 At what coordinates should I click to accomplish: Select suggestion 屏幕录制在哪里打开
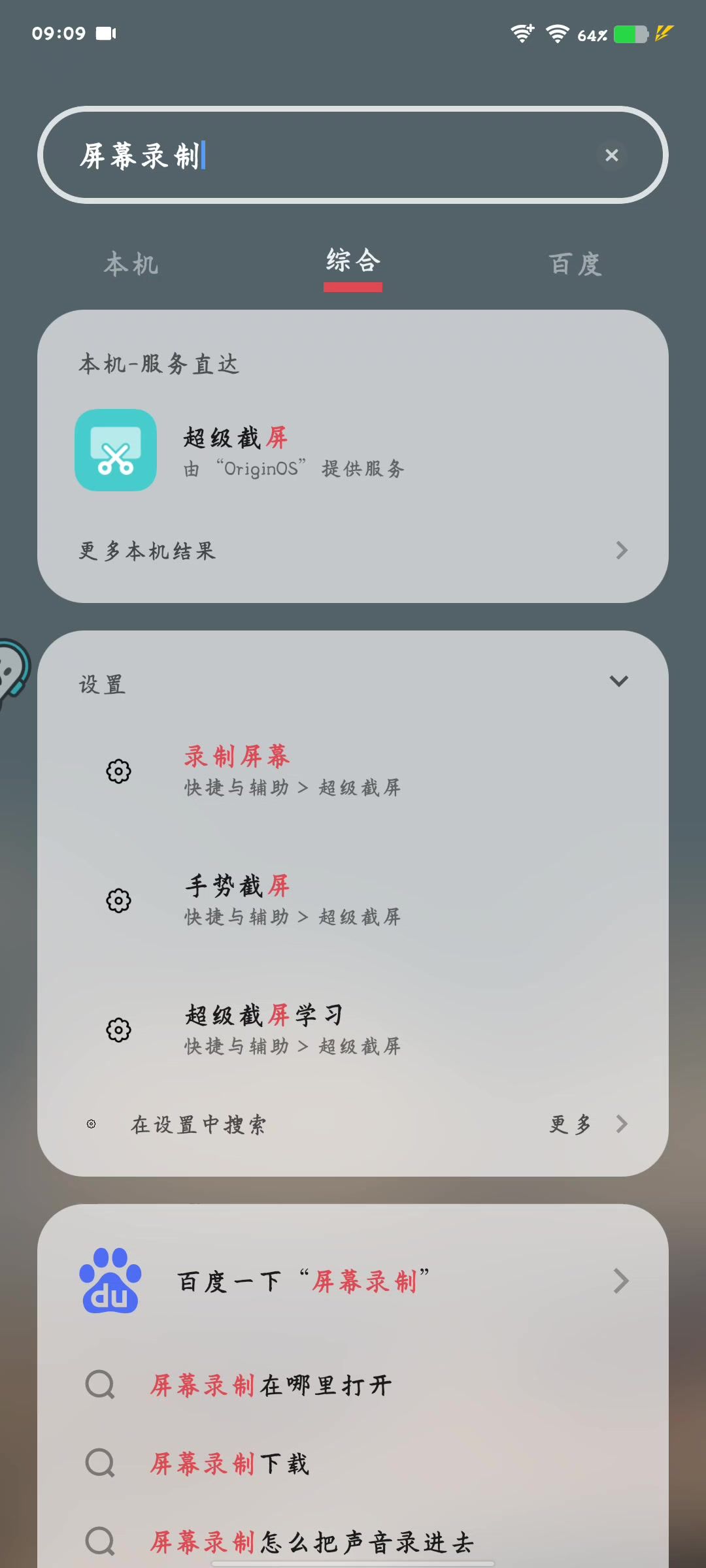click(x=271, y=1385)
